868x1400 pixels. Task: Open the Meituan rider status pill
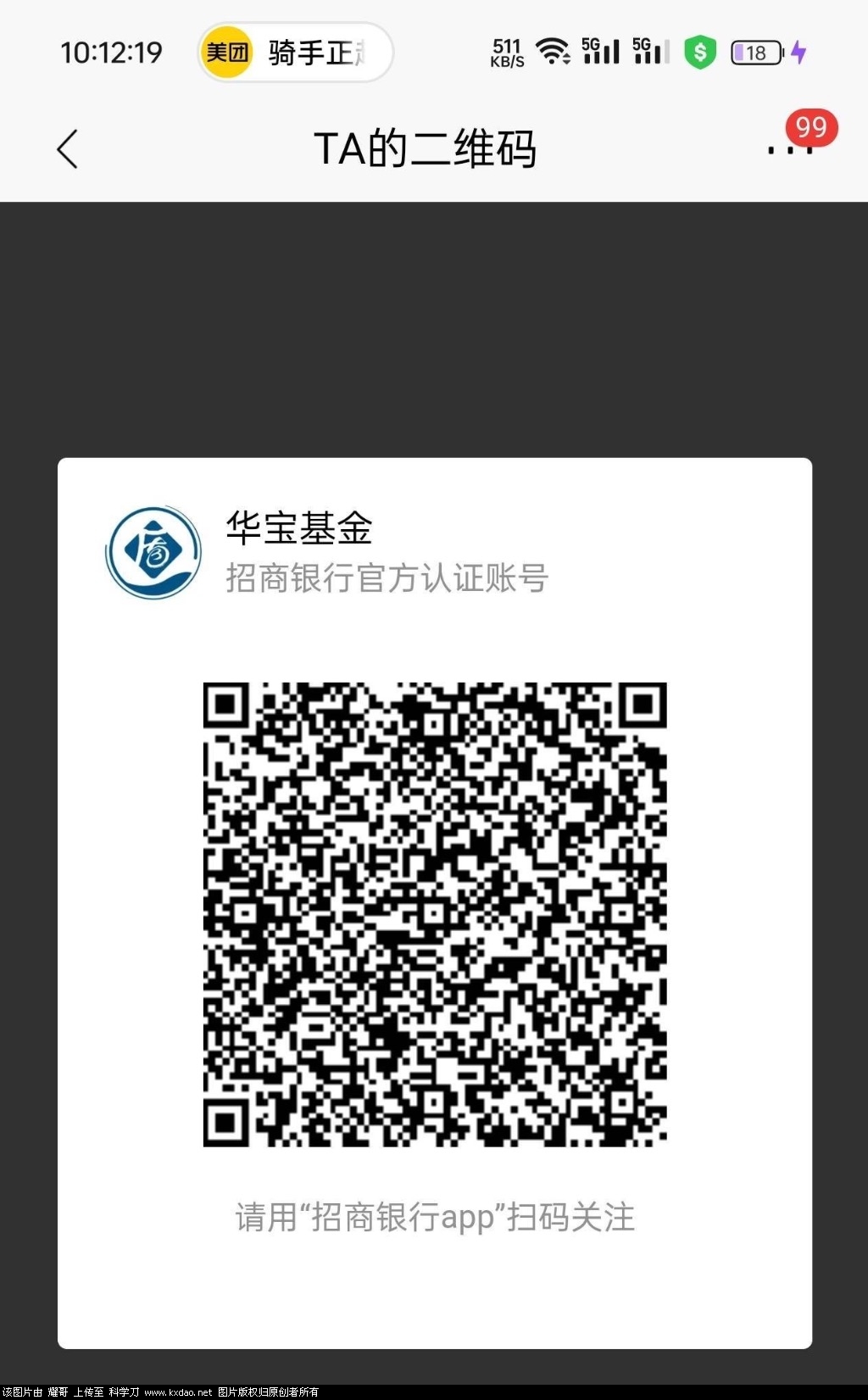click(295, 53)
